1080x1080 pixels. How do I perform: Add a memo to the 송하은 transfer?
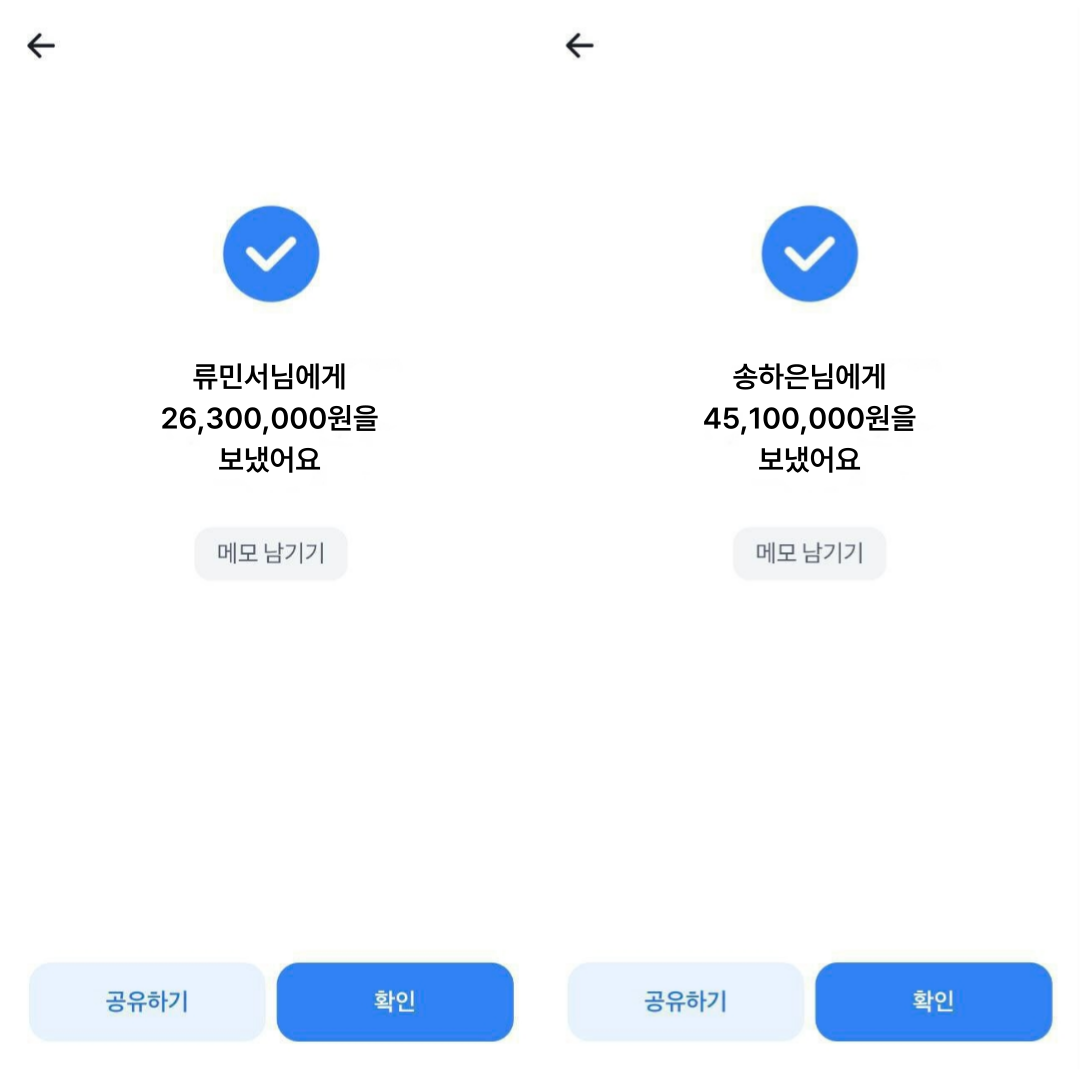click(x=809, y=553)
